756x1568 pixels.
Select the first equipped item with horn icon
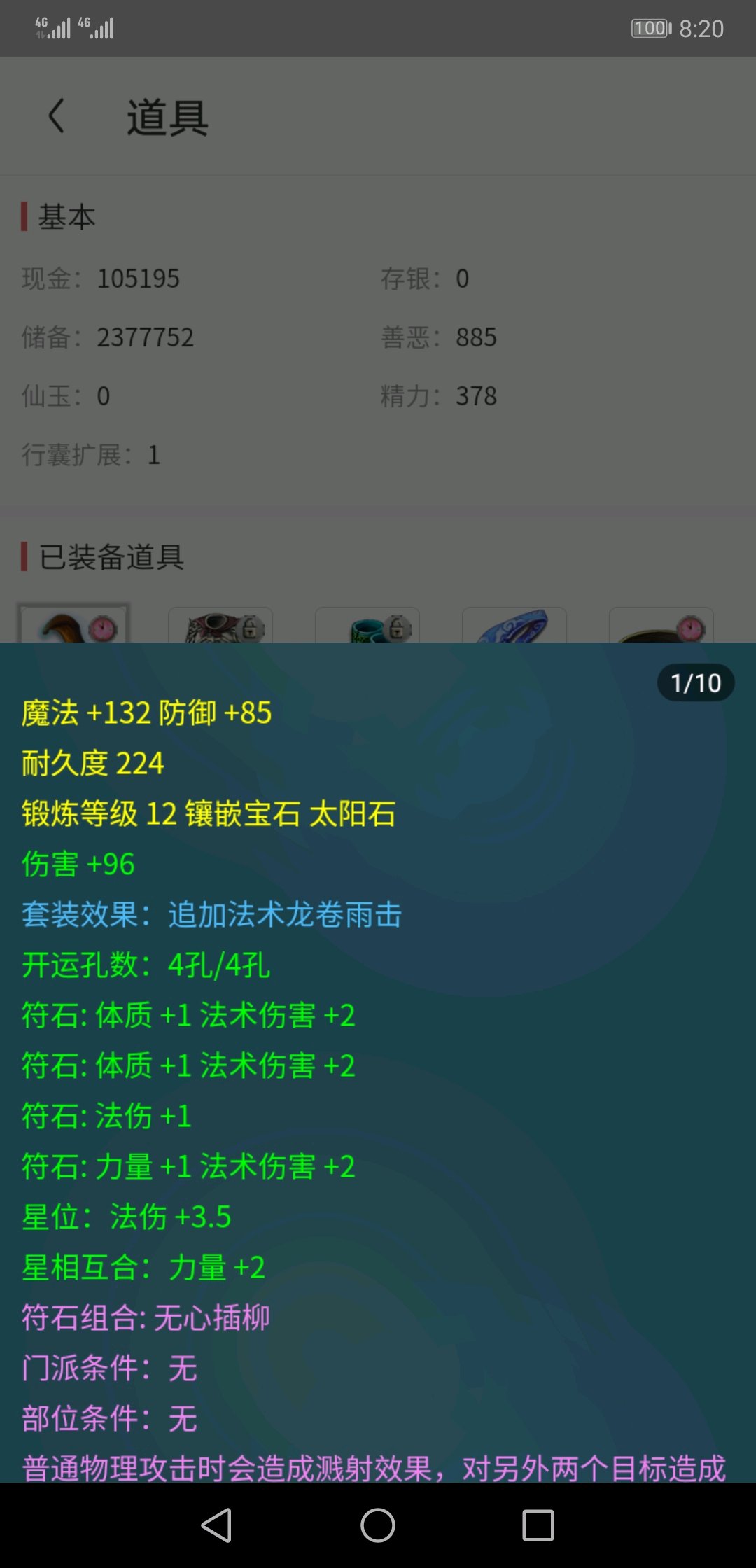point(73,624)
